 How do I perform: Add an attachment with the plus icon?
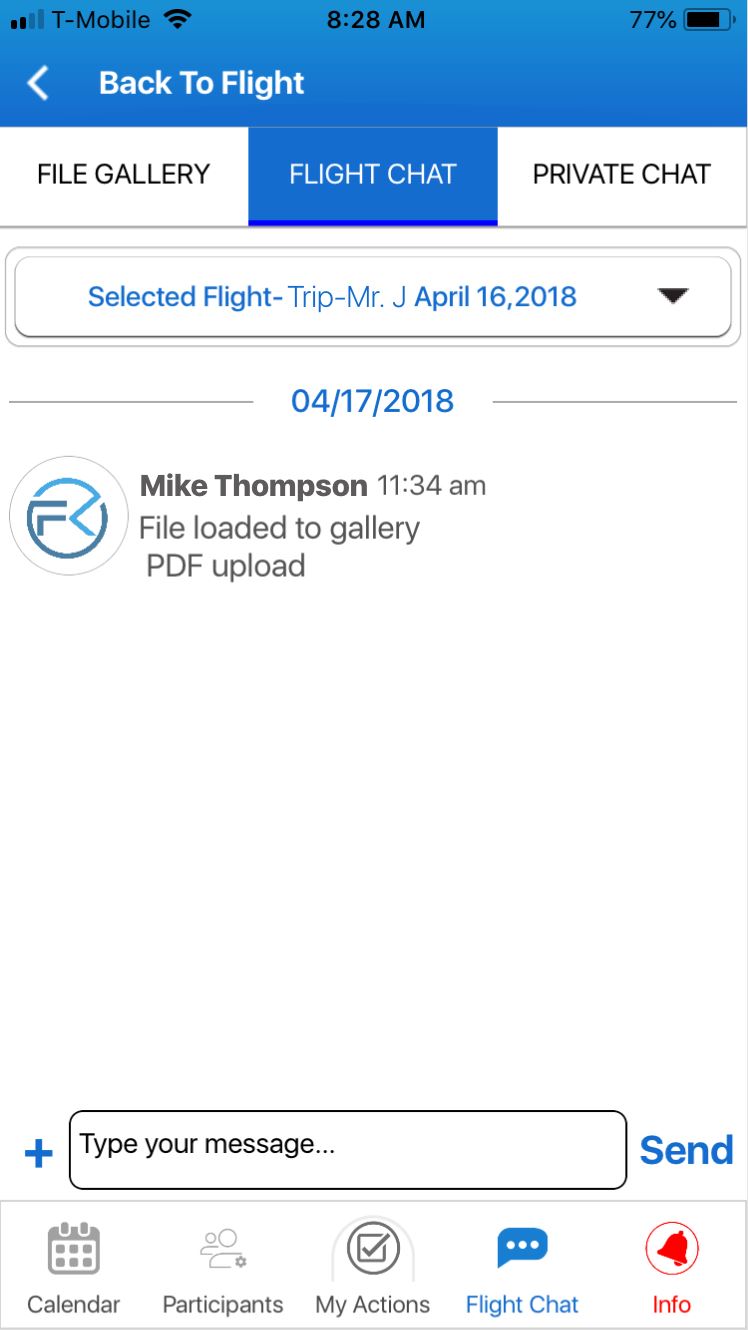[38, 1155]
